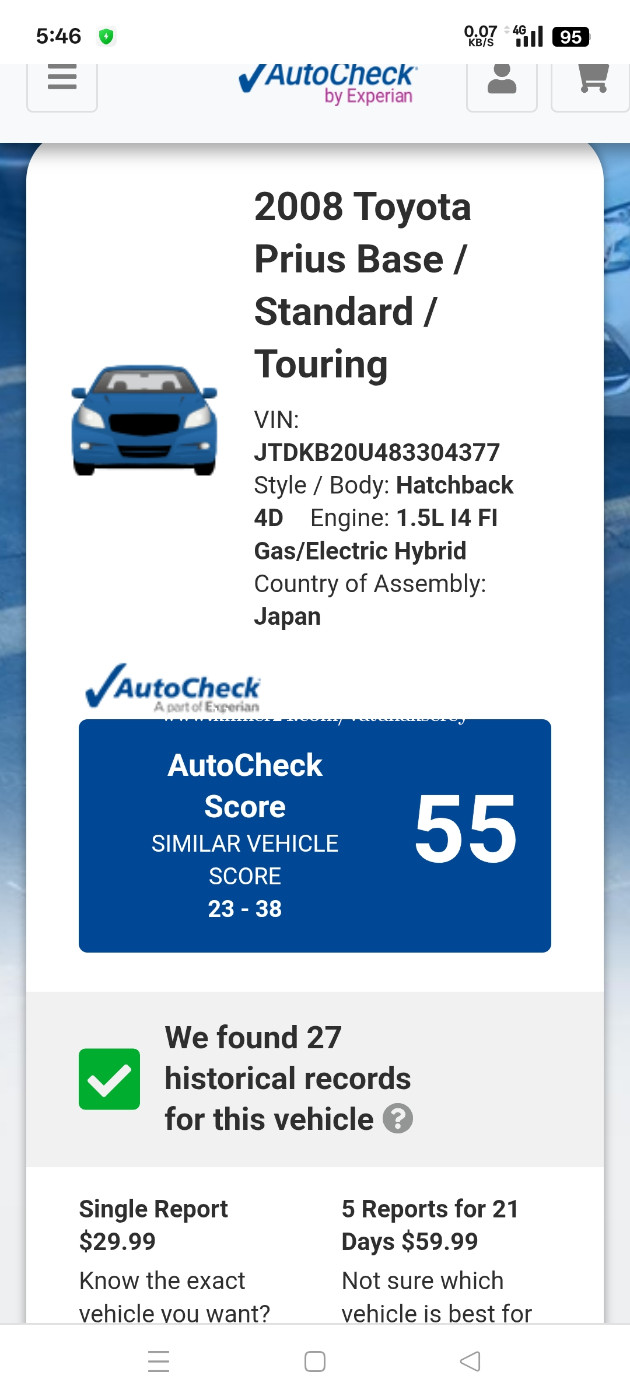Tap the historical records help icon
Screen dimensions: 630x1400
pos(398,1118)
